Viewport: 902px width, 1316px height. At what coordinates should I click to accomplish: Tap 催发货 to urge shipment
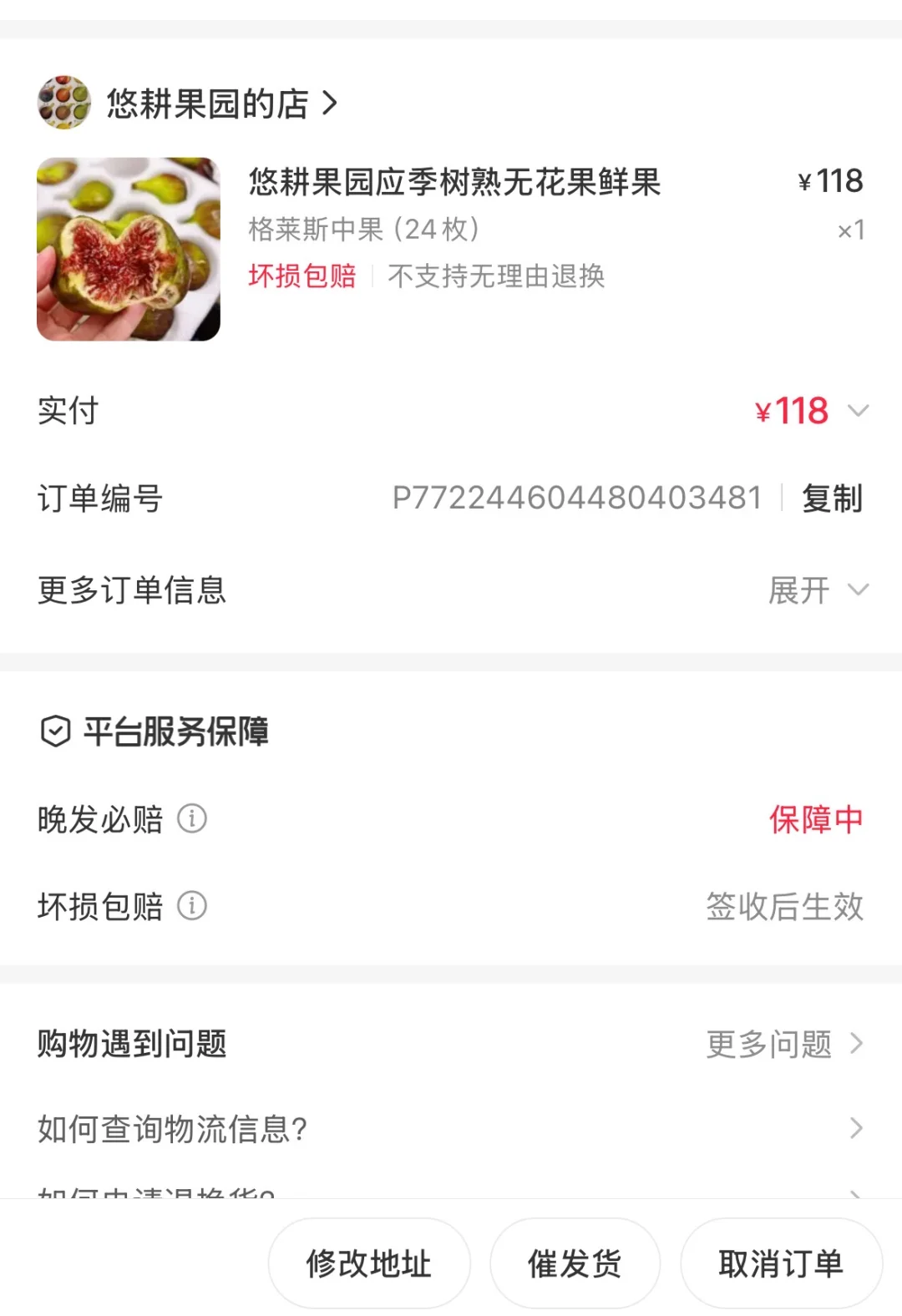[575, 1263]
